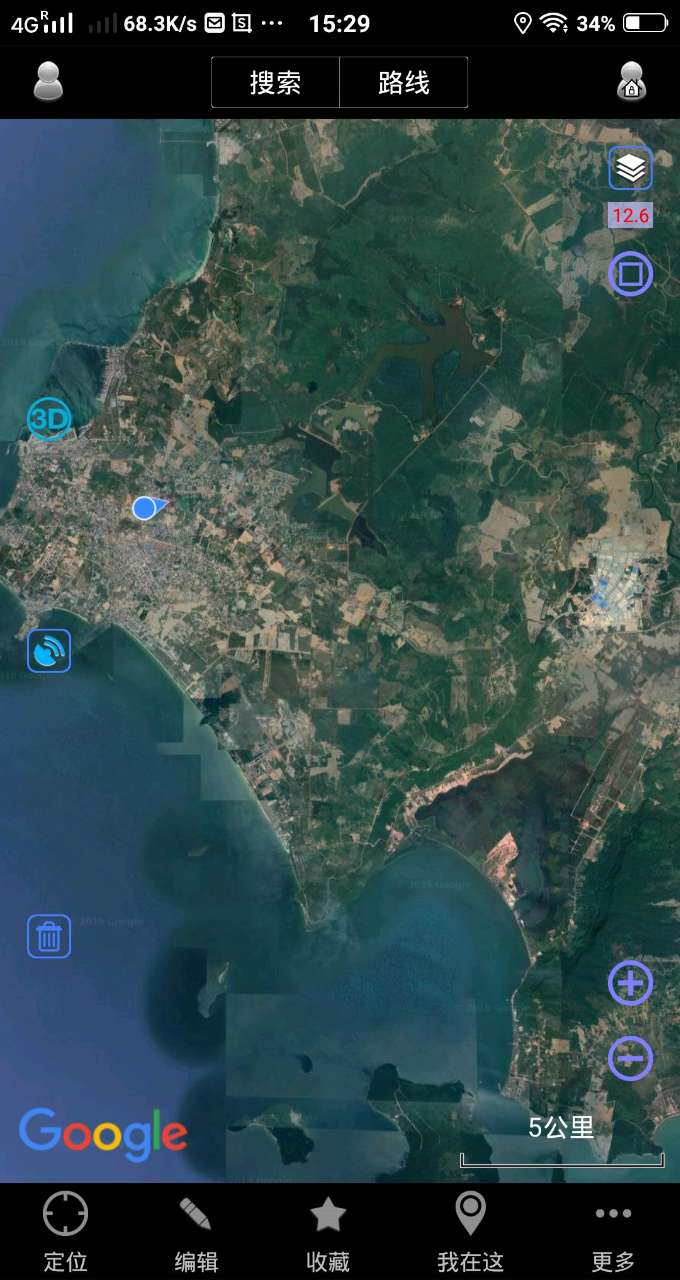
Task: Tap the 搜索 search button
Action: (275, 82)
